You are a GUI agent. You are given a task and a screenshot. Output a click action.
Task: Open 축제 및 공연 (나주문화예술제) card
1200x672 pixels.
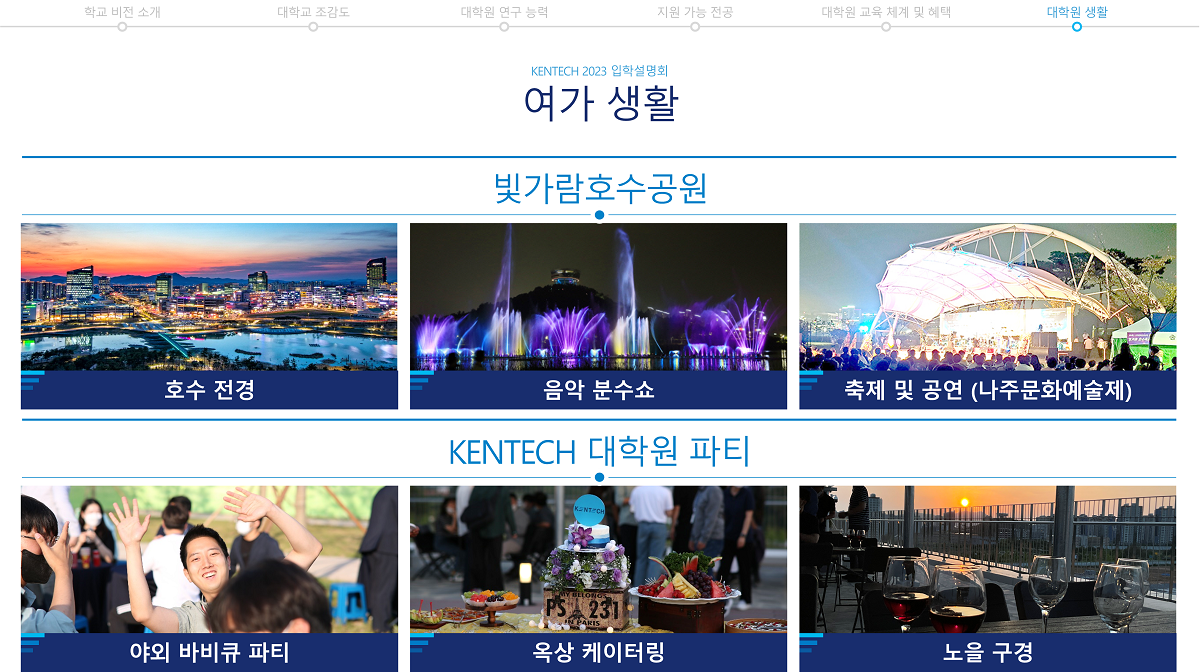tap(987, 315)
